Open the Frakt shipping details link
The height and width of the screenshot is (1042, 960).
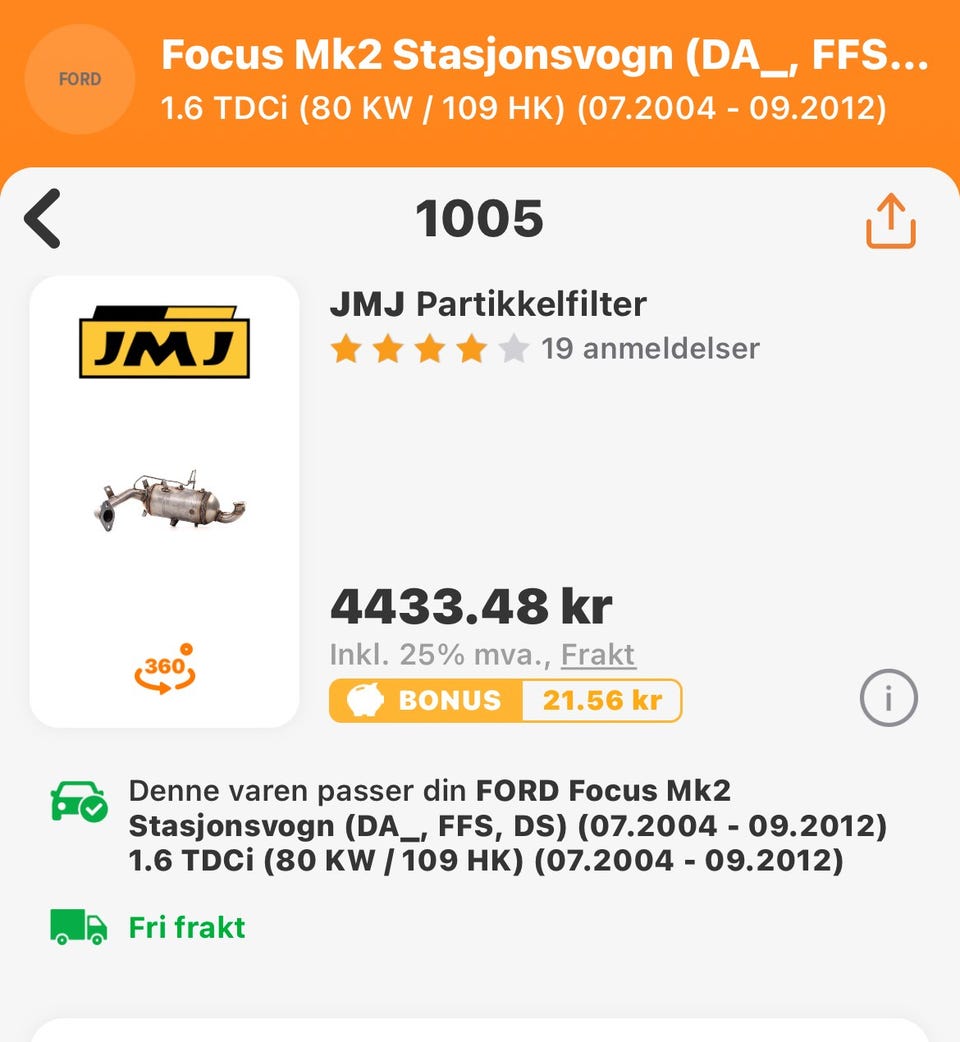(597, 654)
